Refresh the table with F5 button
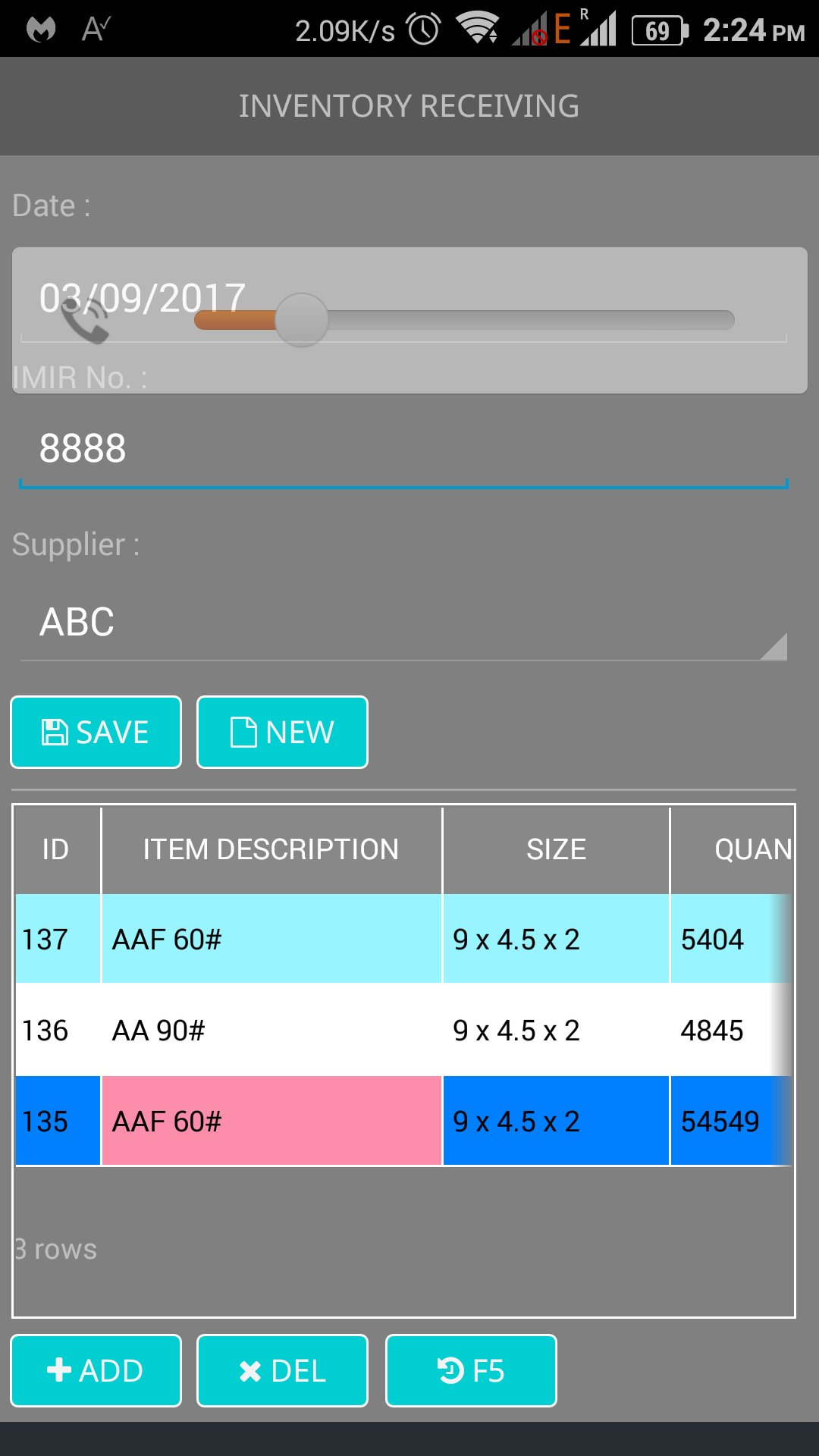Image resolution: width=819 pixels, height=1456 pixels. click(x=471, y=1371)
